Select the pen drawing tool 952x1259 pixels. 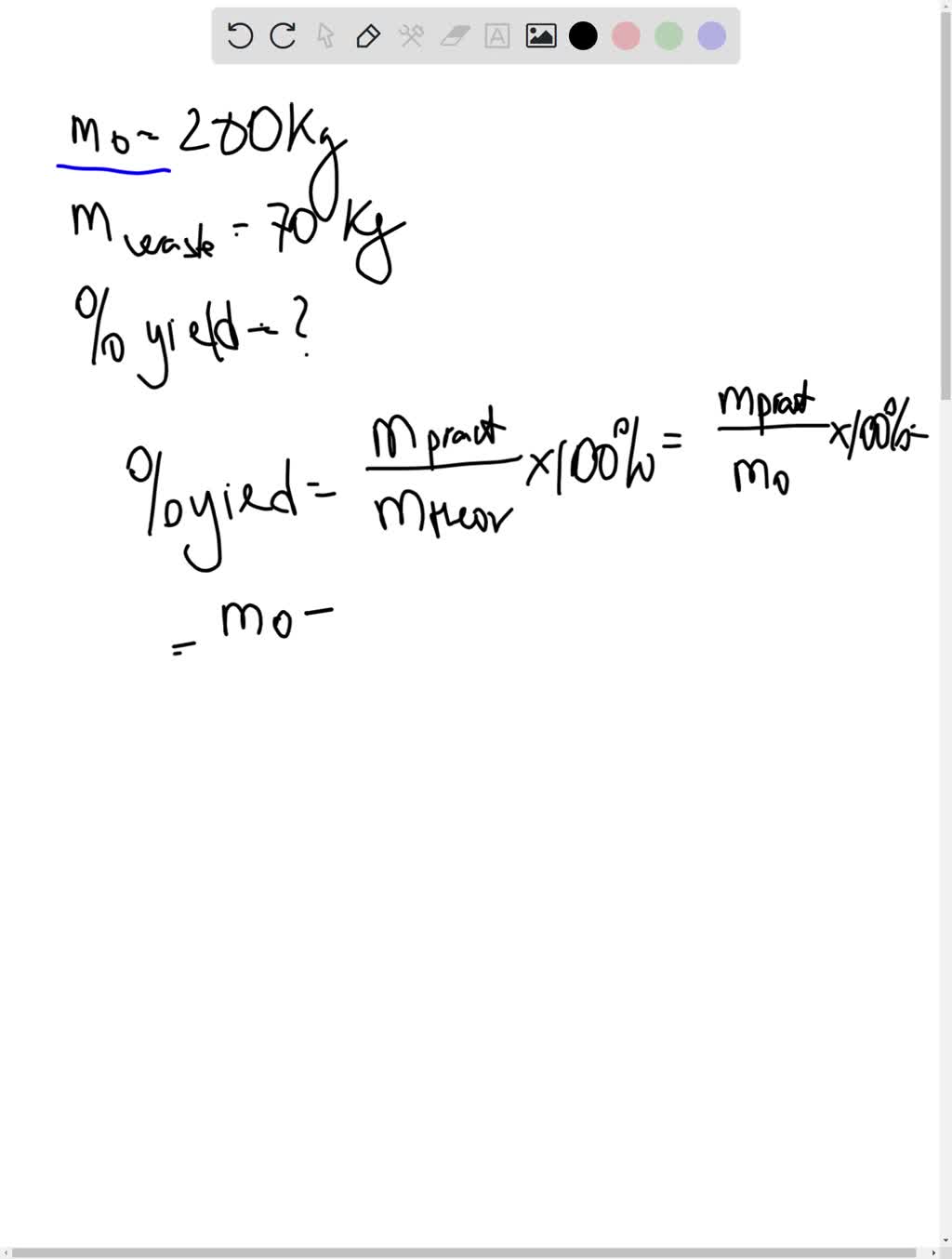point(367,35)
